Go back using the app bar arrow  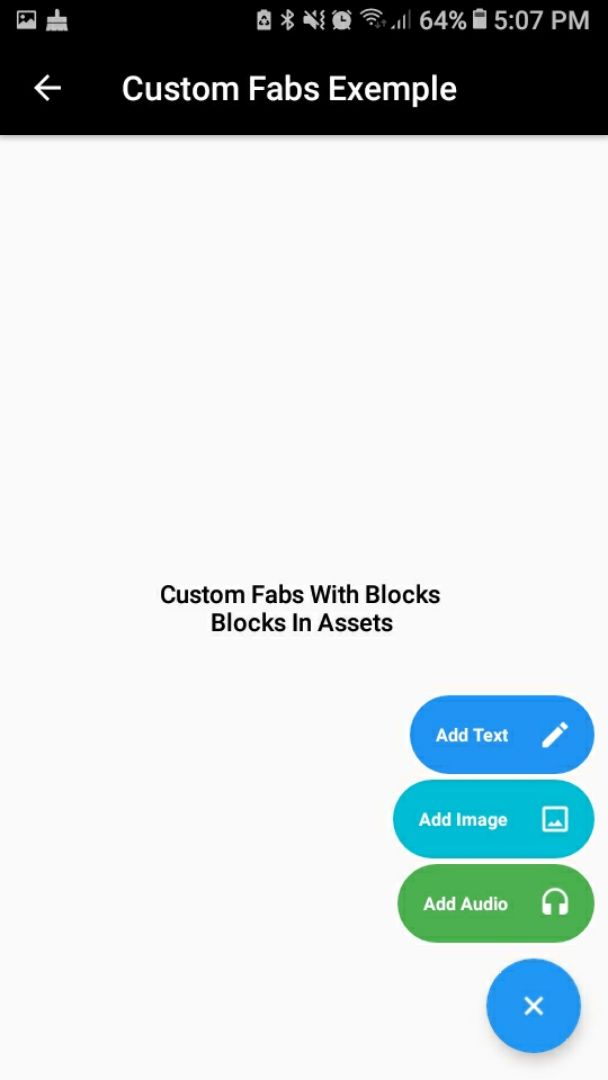pyautogui.click(x=48, y=88)
